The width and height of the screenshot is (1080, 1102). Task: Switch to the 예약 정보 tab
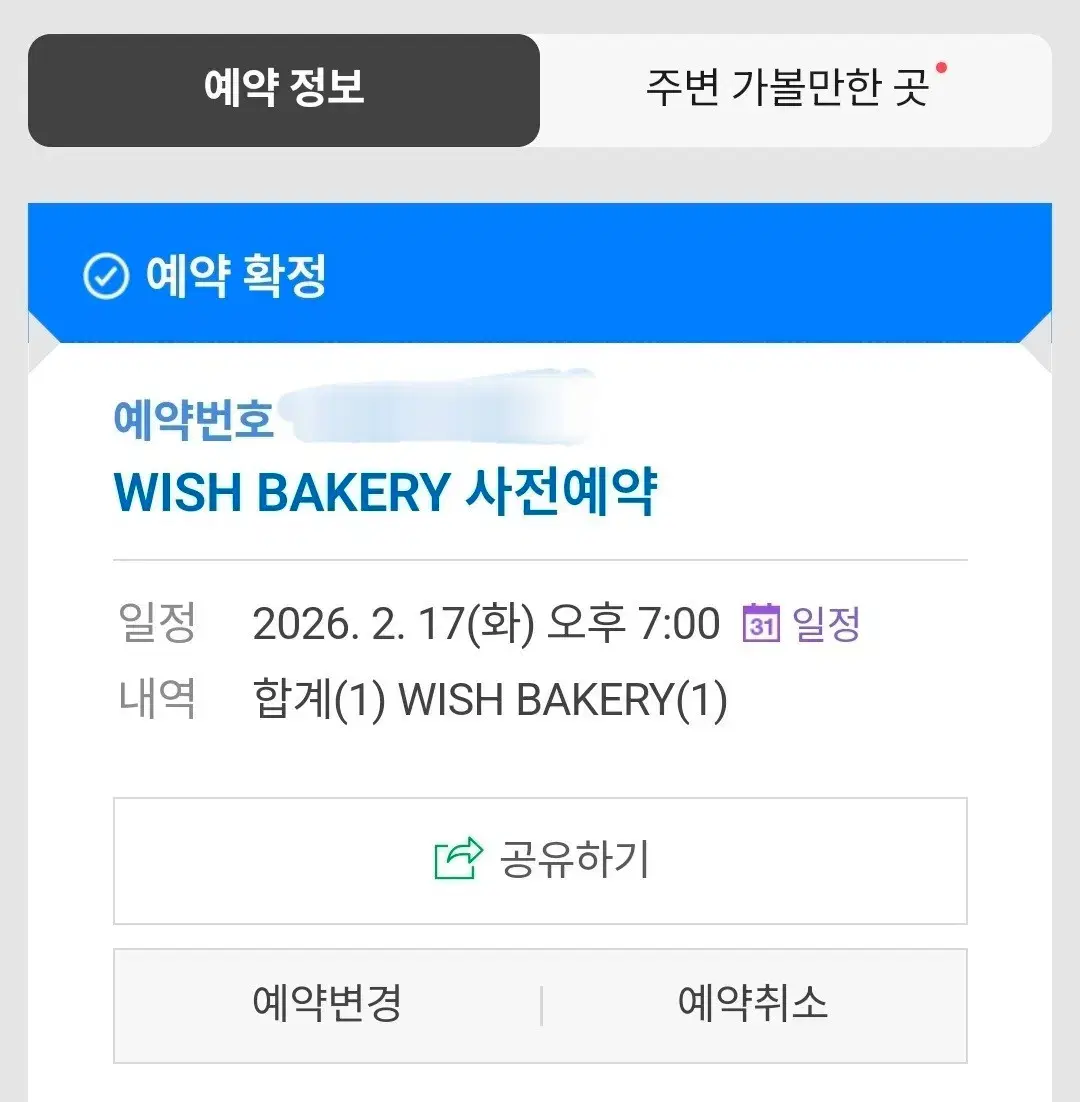click(x=284, y=90)
